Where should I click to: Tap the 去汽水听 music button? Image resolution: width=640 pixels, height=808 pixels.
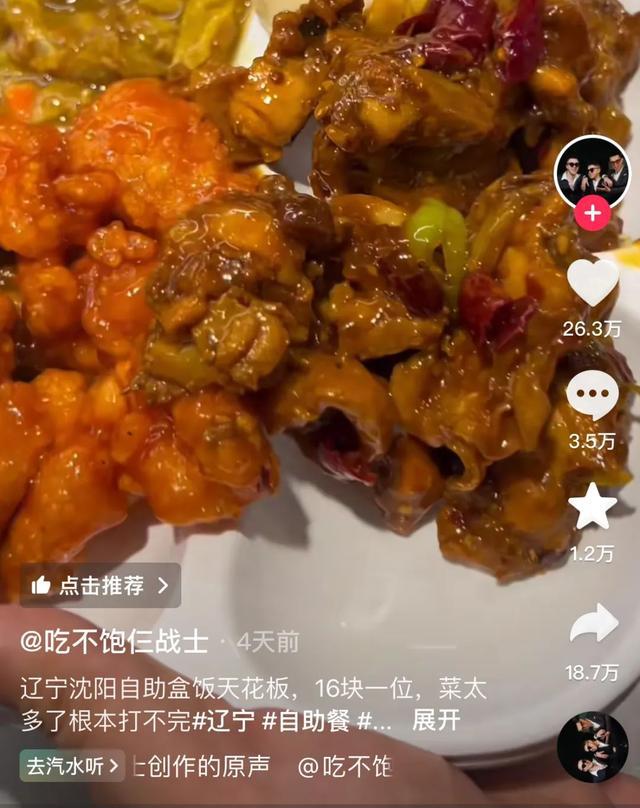coord(72,766)
